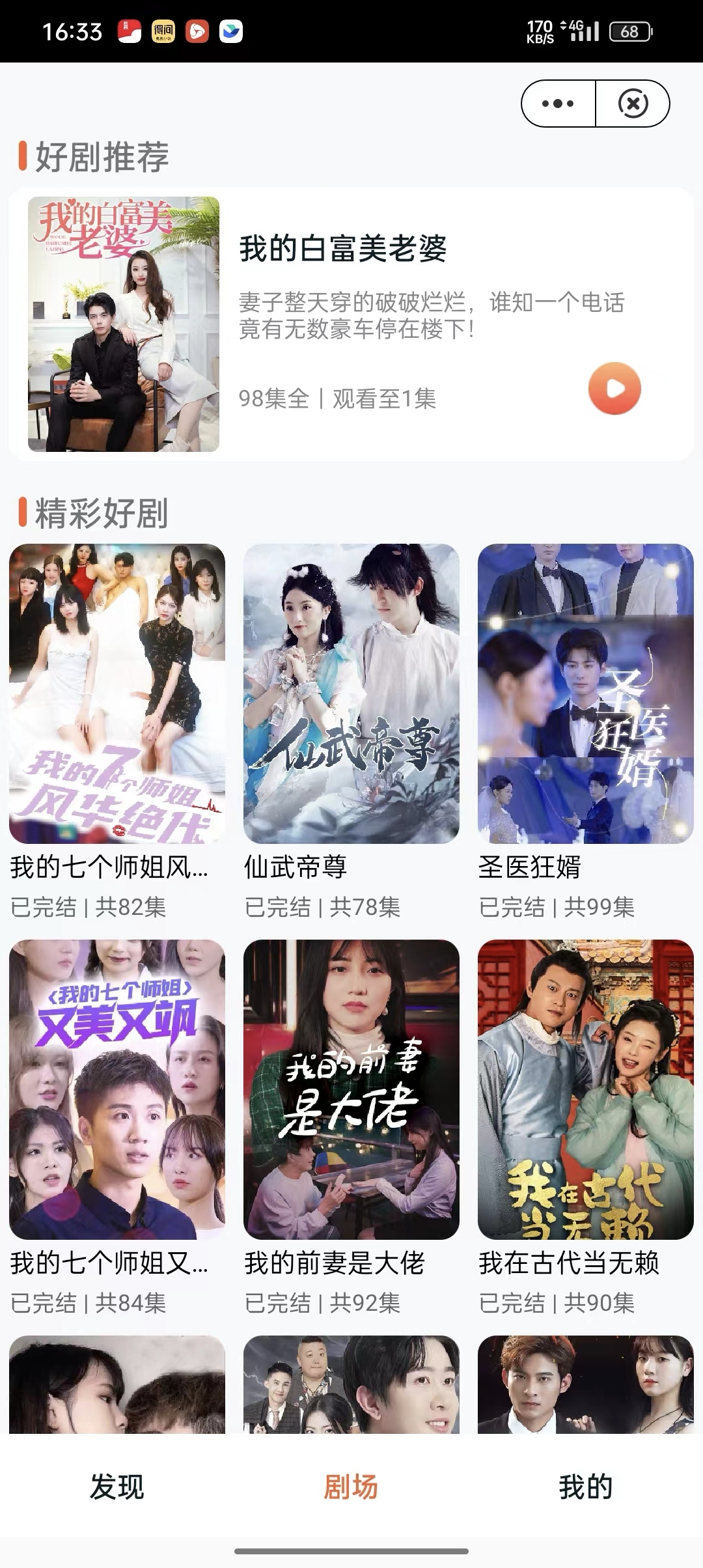Play 我的白富美老婆 with the orange button
The image size is (703, 1568).
coord(614,389)
